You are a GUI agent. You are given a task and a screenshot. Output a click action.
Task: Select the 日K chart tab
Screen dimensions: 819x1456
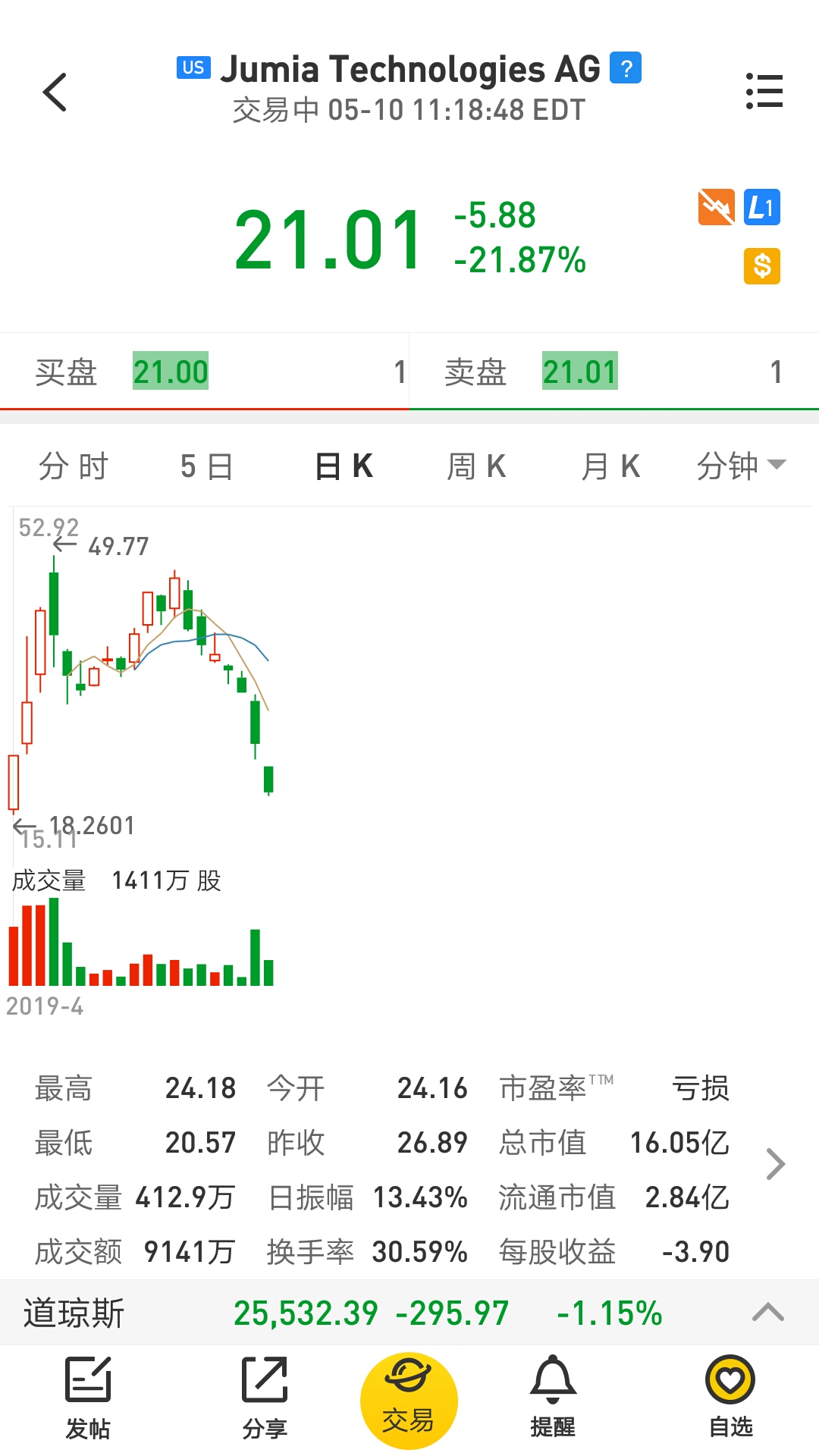click(344, 466)
